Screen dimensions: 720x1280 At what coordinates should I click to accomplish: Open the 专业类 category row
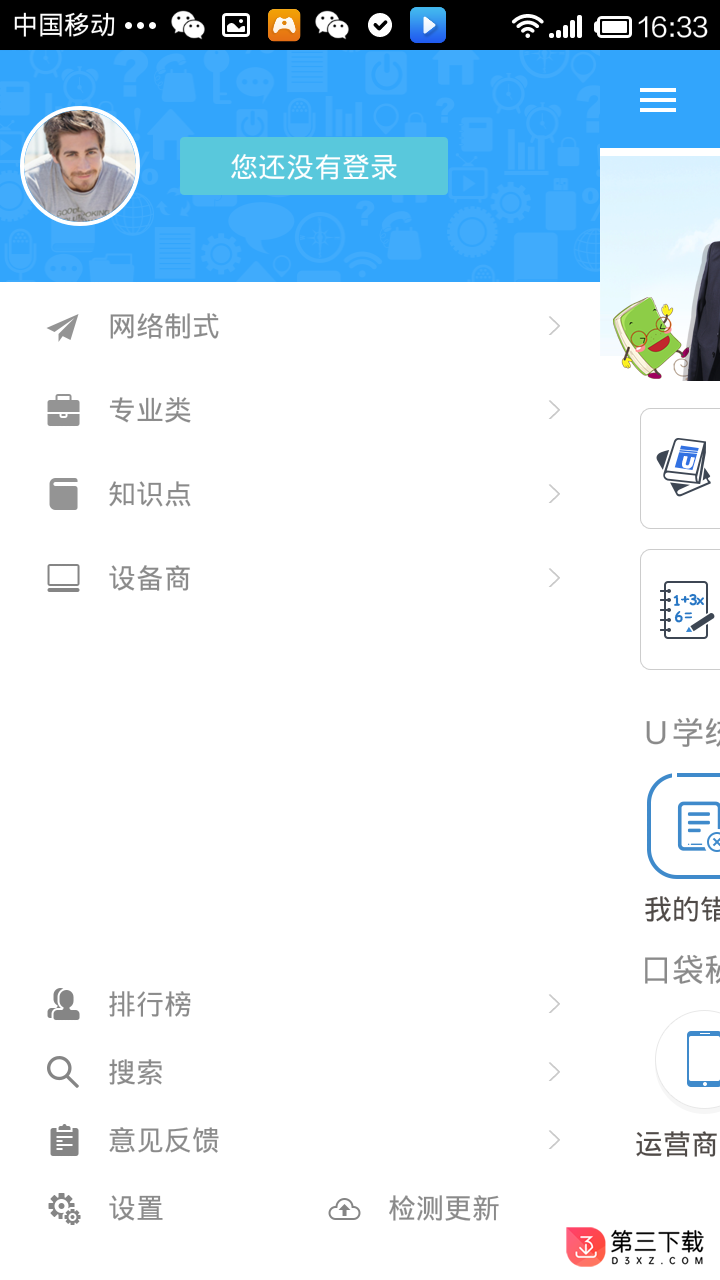(x=300, y=410)
